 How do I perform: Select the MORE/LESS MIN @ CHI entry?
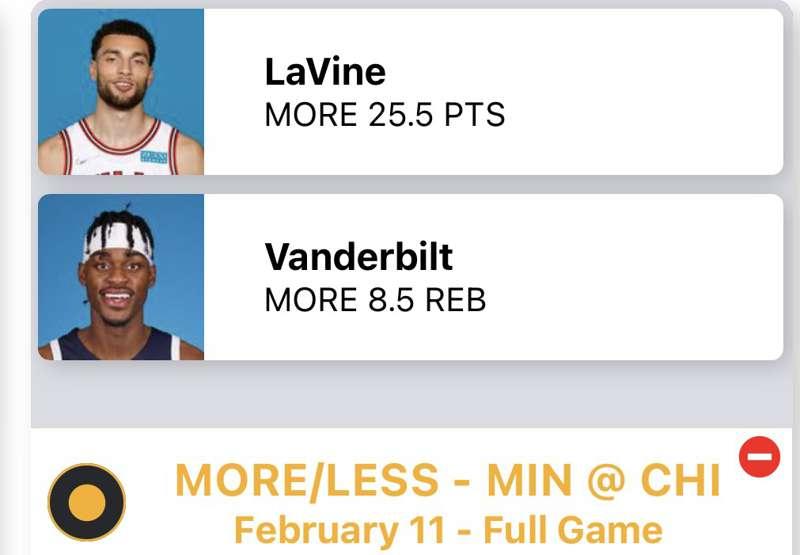pyautogui.click(x=87, y=502)
